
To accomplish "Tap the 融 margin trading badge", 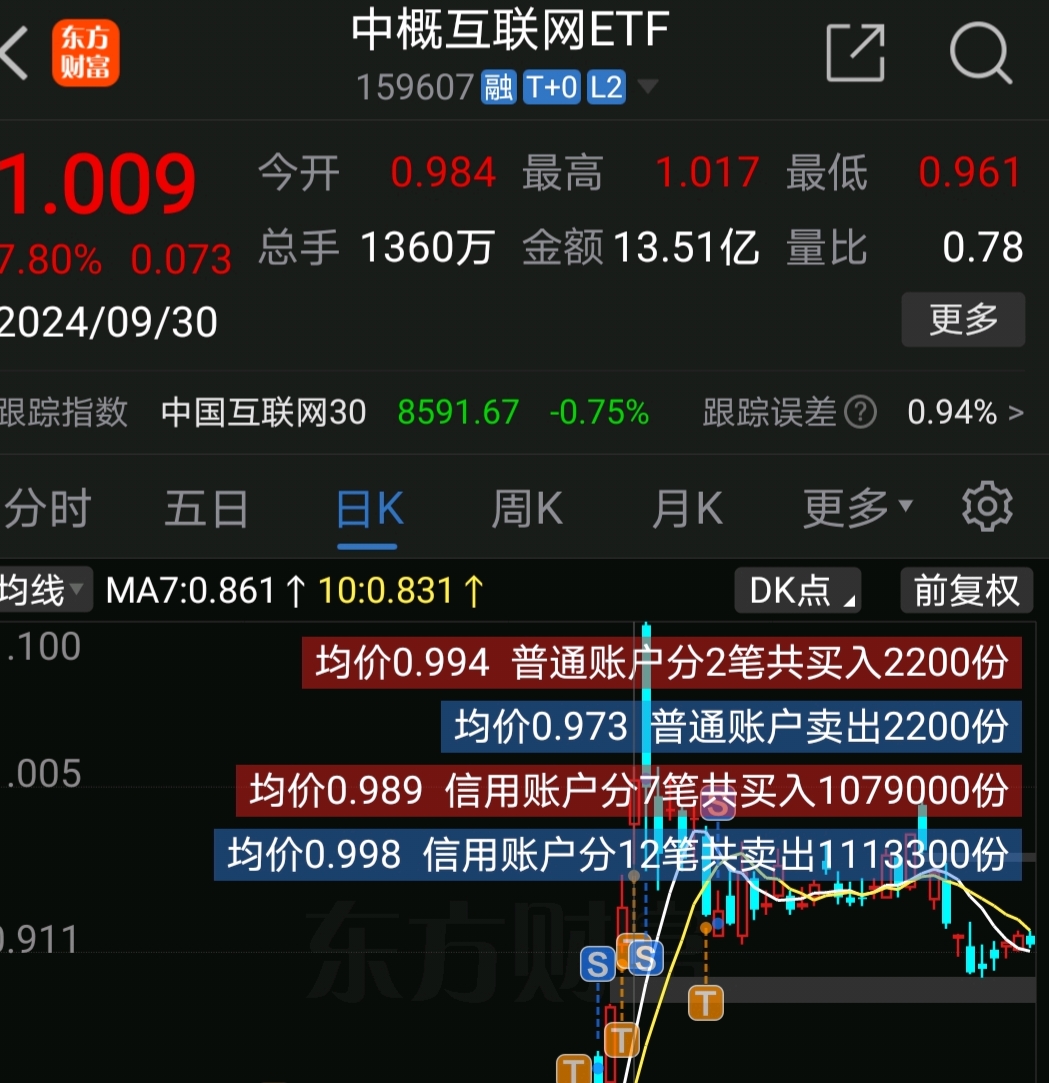I will [x=497, y=87].
